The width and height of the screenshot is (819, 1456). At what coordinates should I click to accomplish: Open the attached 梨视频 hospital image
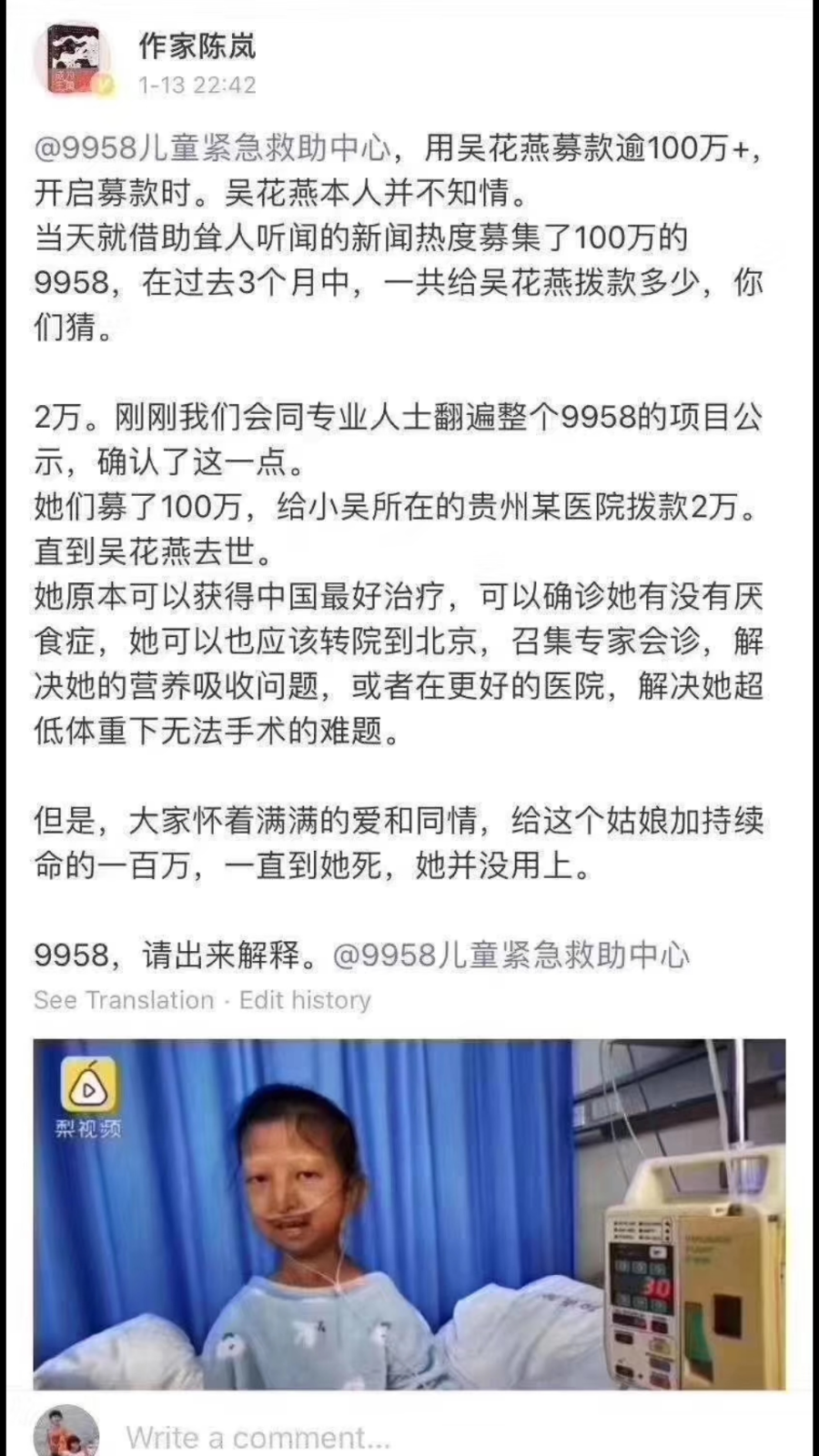pos(409,1214)
